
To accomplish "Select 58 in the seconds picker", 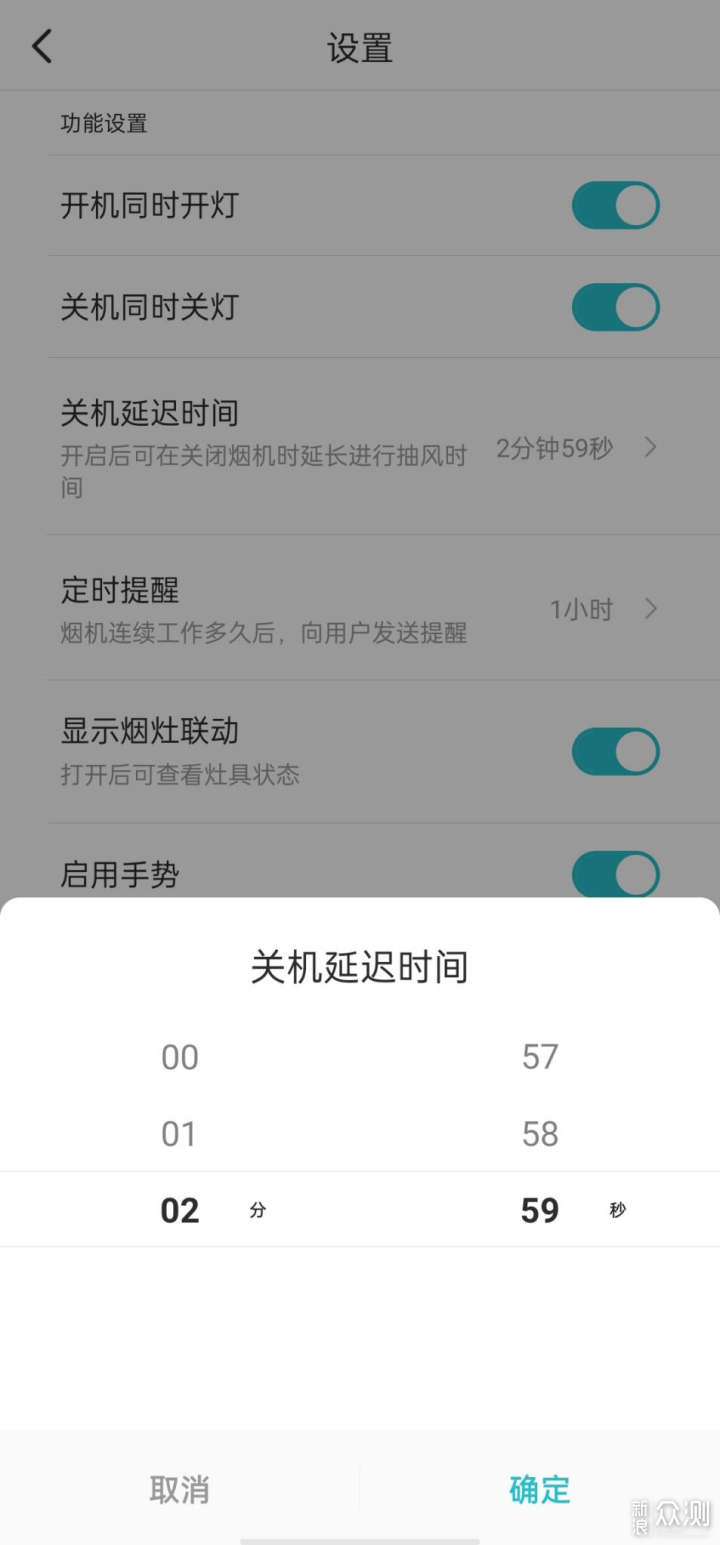I will click(540, 1134).
